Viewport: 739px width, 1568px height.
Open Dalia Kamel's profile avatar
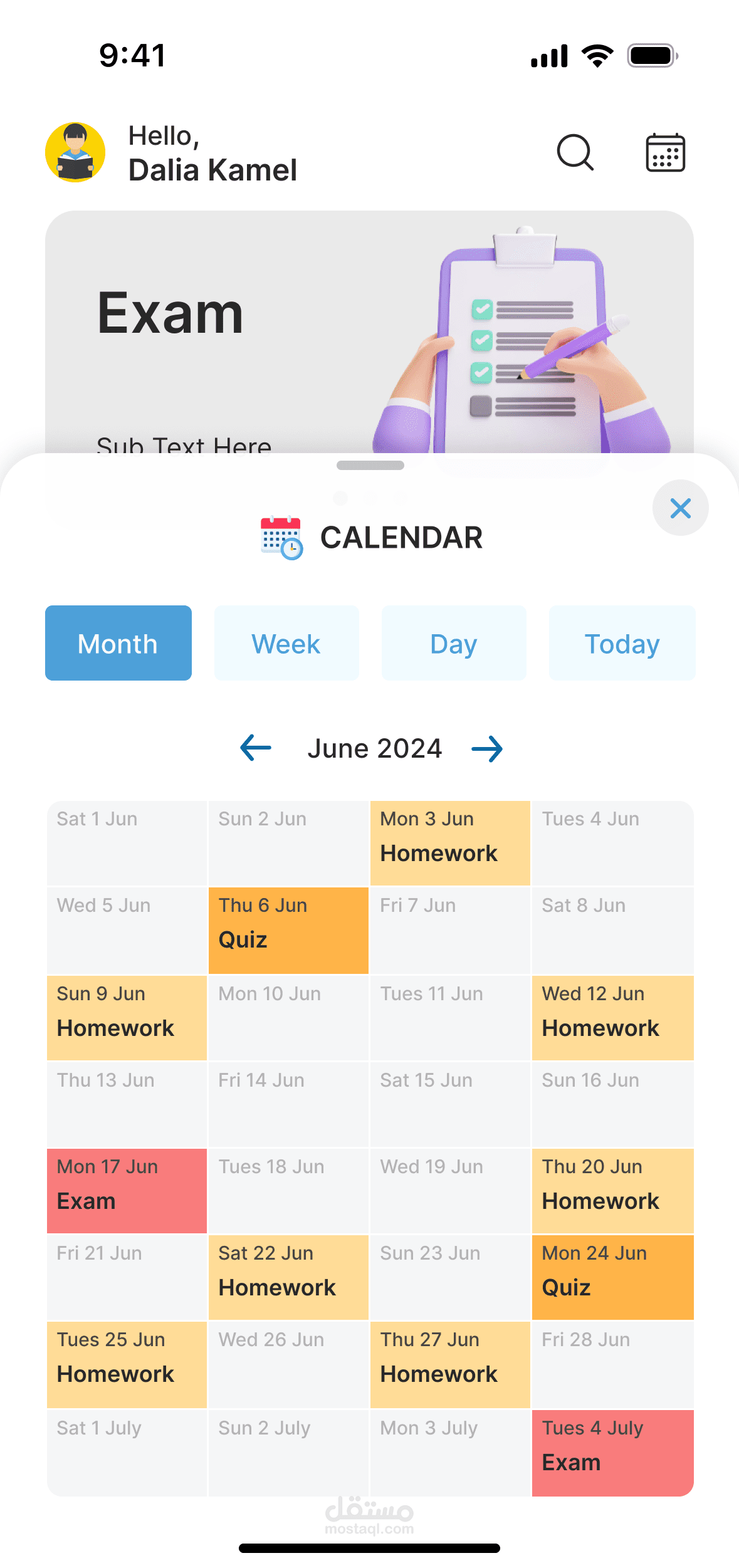pyautogui.click(x=75, y=152)
